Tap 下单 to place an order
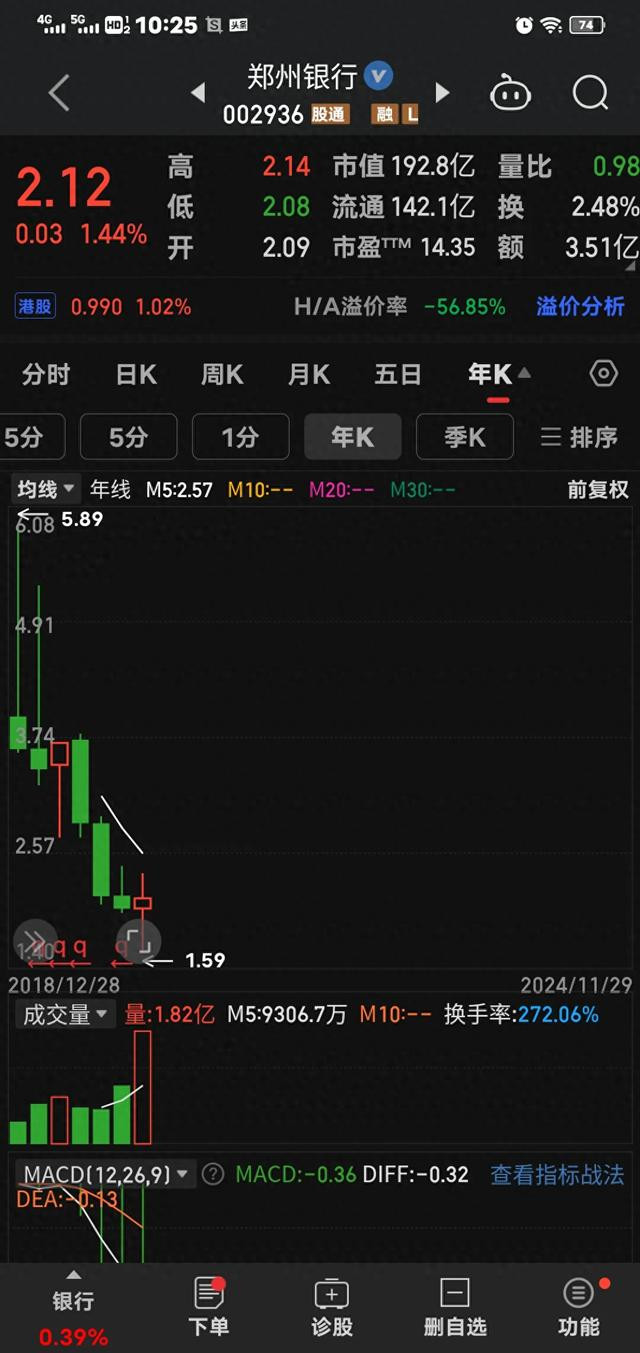 click(208, 1307)
